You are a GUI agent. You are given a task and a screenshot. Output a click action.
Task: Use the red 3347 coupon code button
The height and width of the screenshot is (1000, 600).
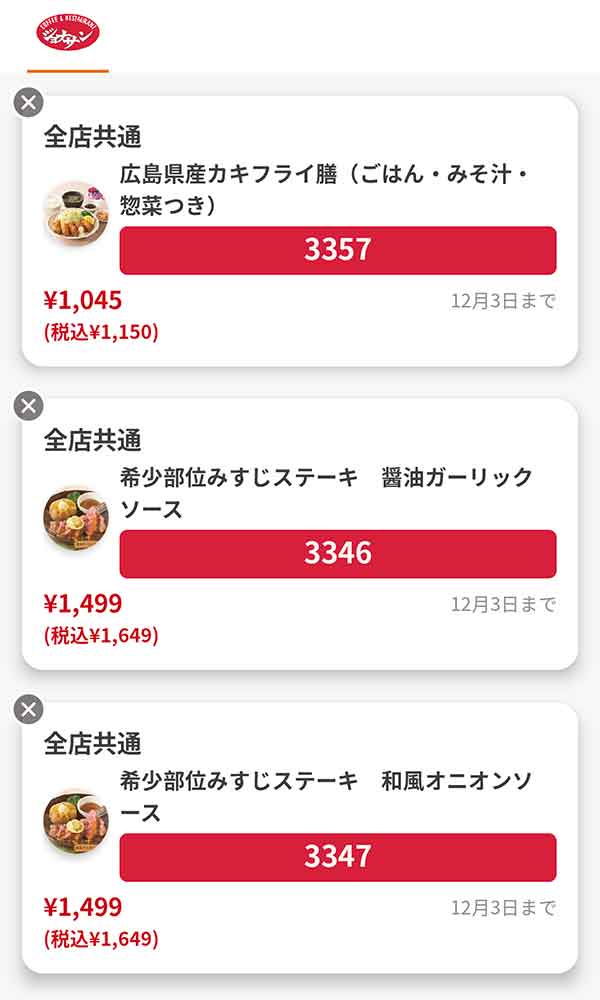[338, 857]
